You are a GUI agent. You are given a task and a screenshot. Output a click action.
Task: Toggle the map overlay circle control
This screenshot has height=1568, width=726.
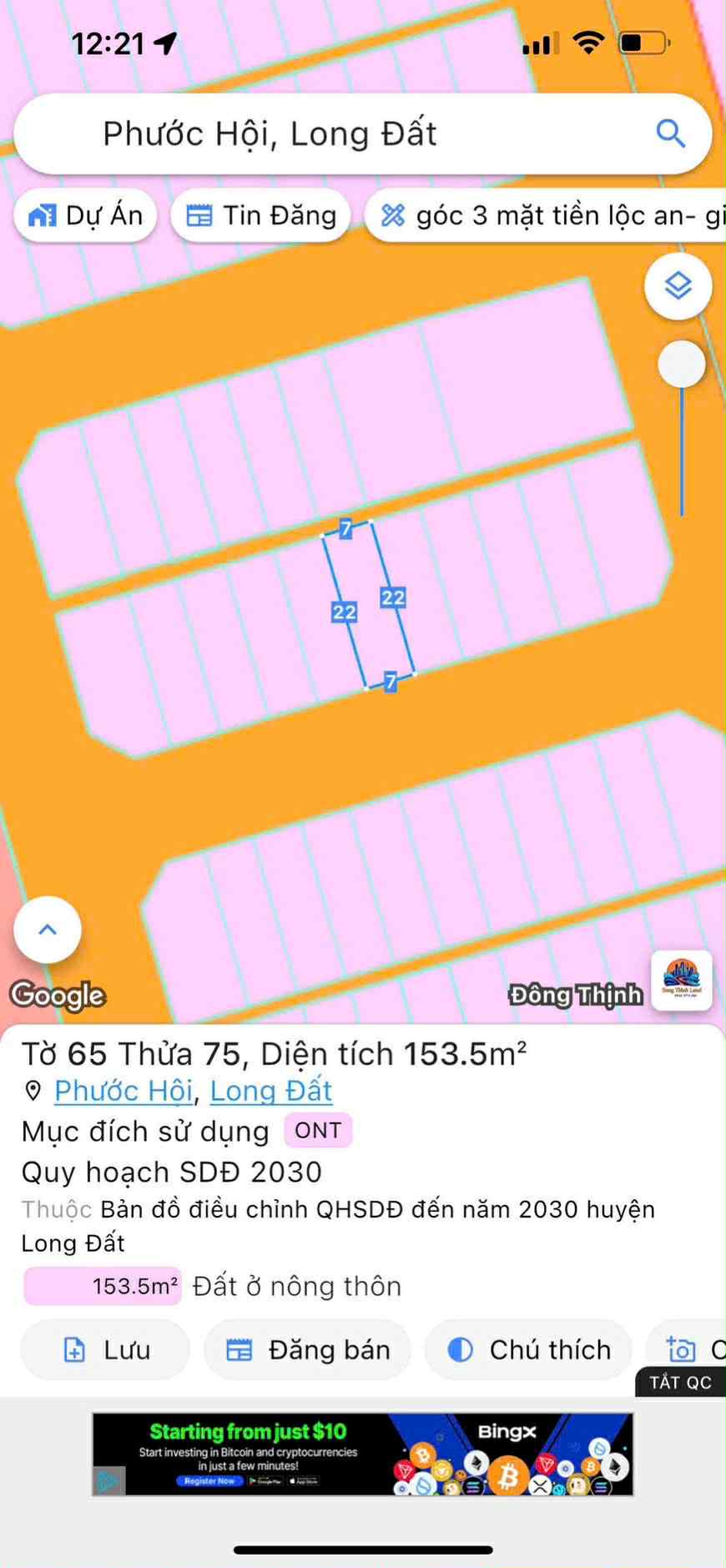683,364
